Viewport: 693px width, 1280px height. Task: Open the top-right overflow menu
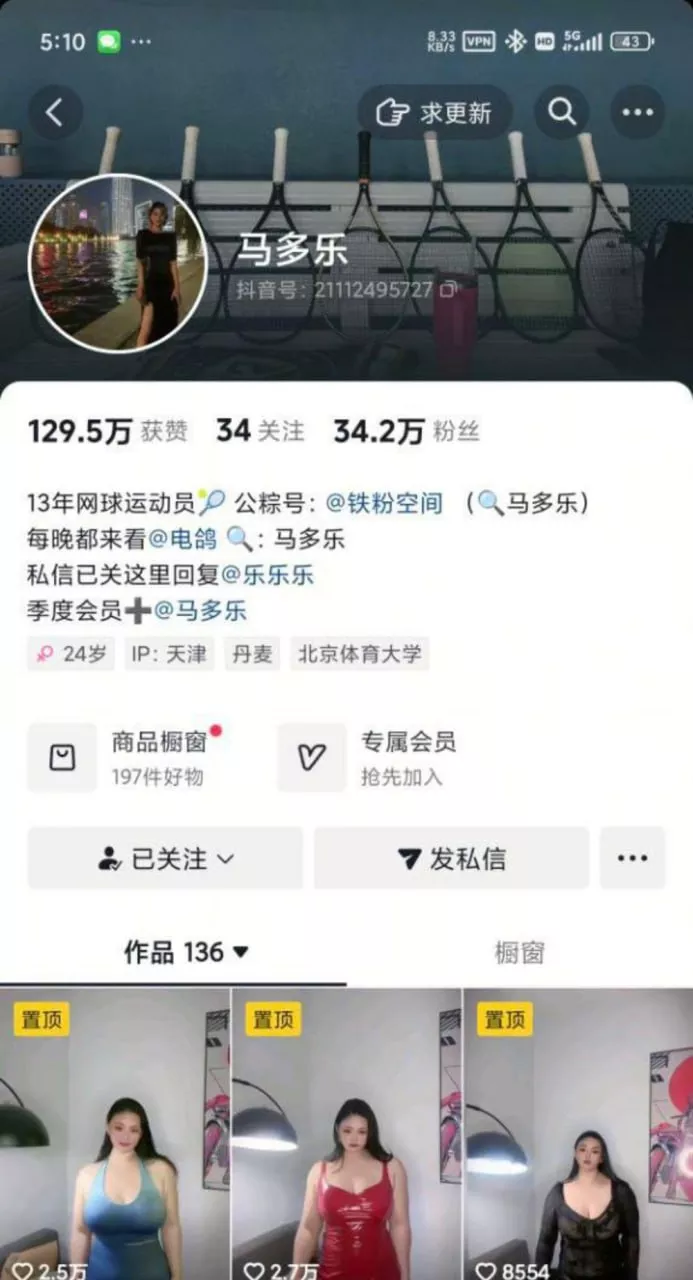[x=637, y=112]
